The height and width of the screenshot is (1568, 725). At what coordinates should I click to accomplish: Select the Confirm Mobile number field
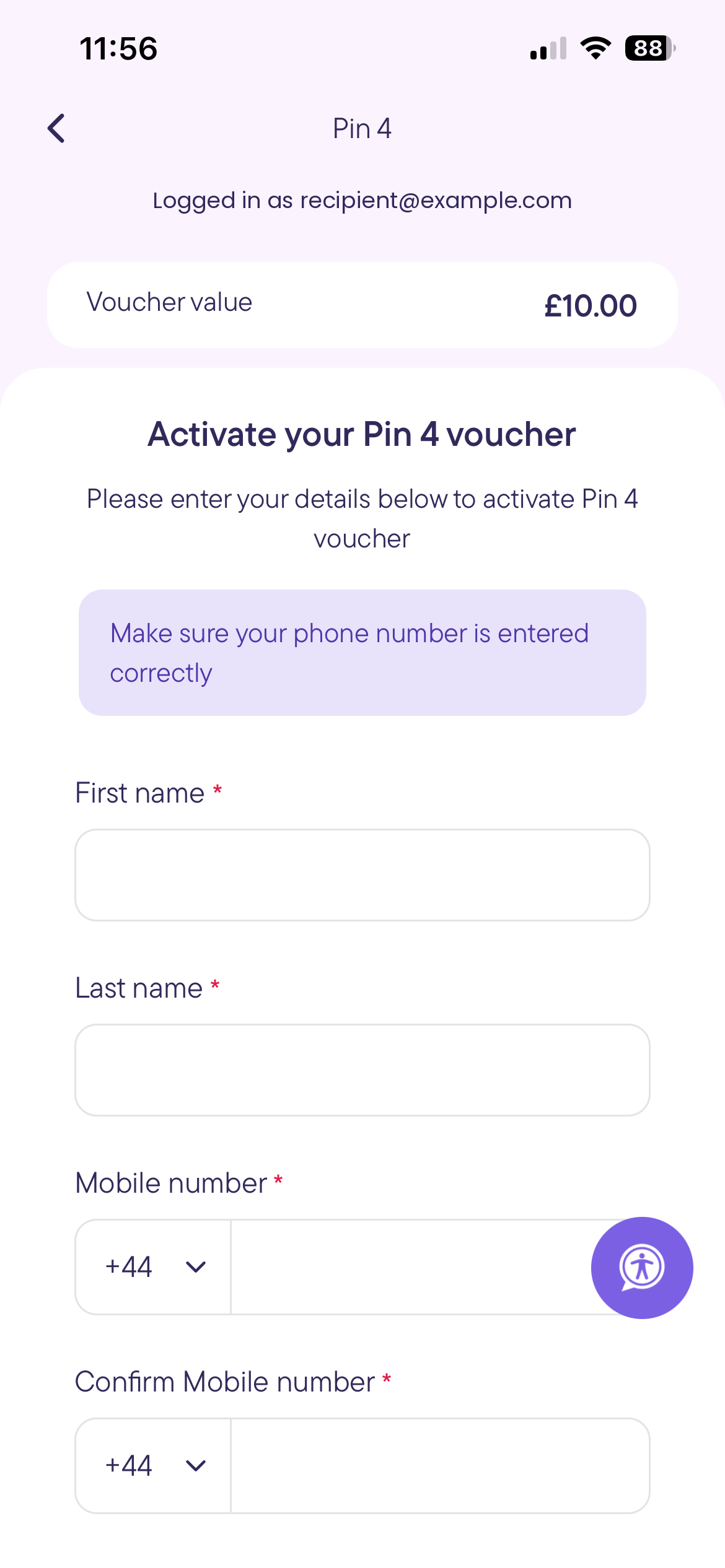tap(440, 1466)
